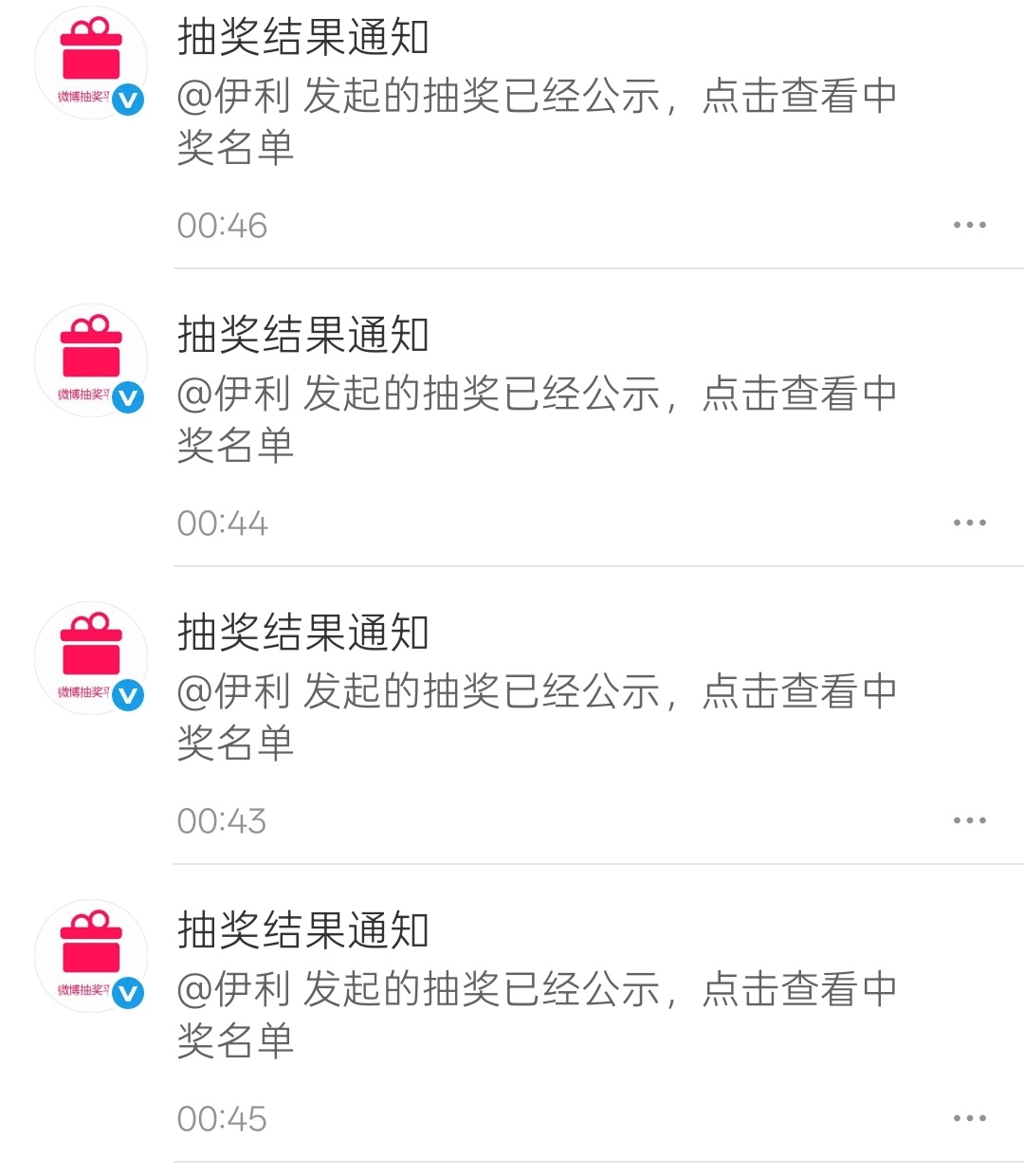
Task: Select the 抽奖结果通知 title of the third message
Action: (303, 631)
